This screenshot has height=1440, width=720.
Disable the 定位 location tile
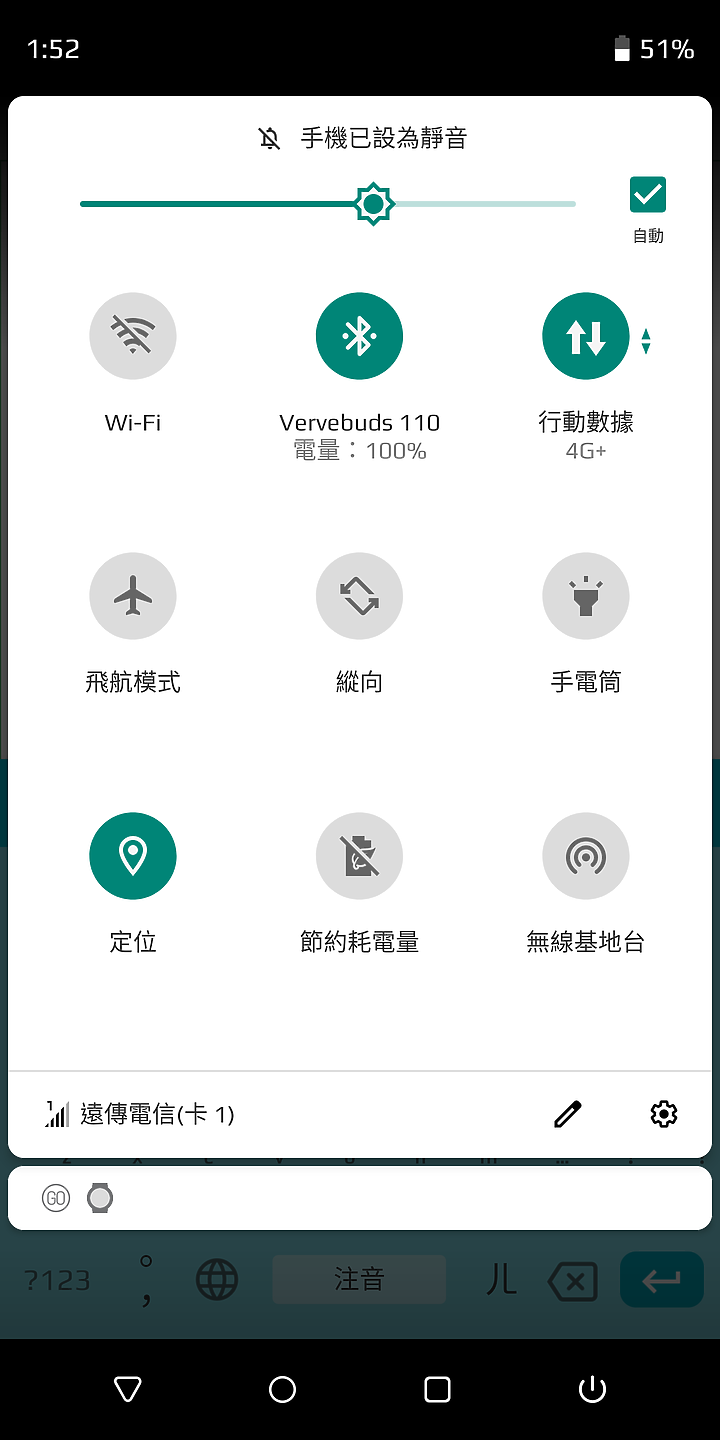click(x=133, y=856)
